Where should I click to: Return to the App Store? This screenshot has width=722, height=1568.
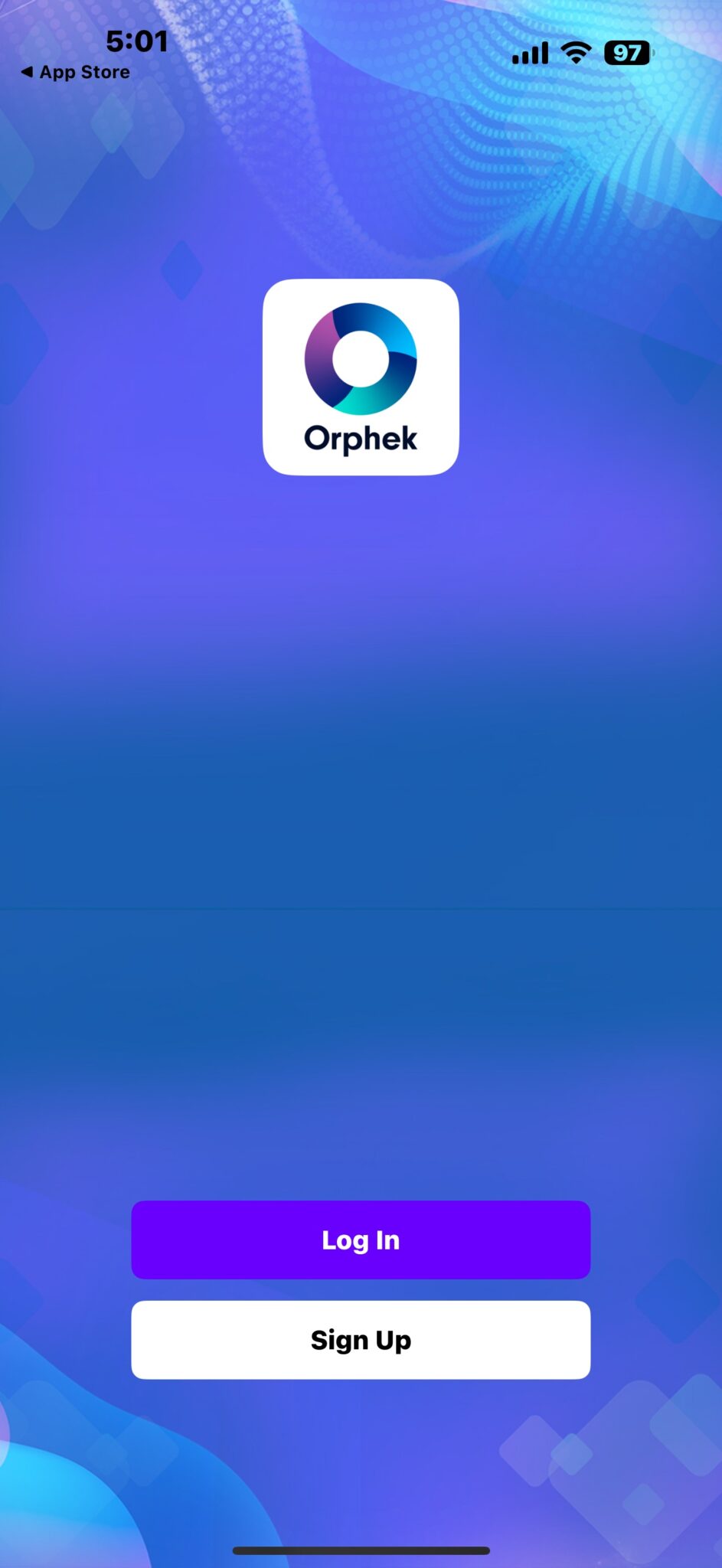coord(75,72)
